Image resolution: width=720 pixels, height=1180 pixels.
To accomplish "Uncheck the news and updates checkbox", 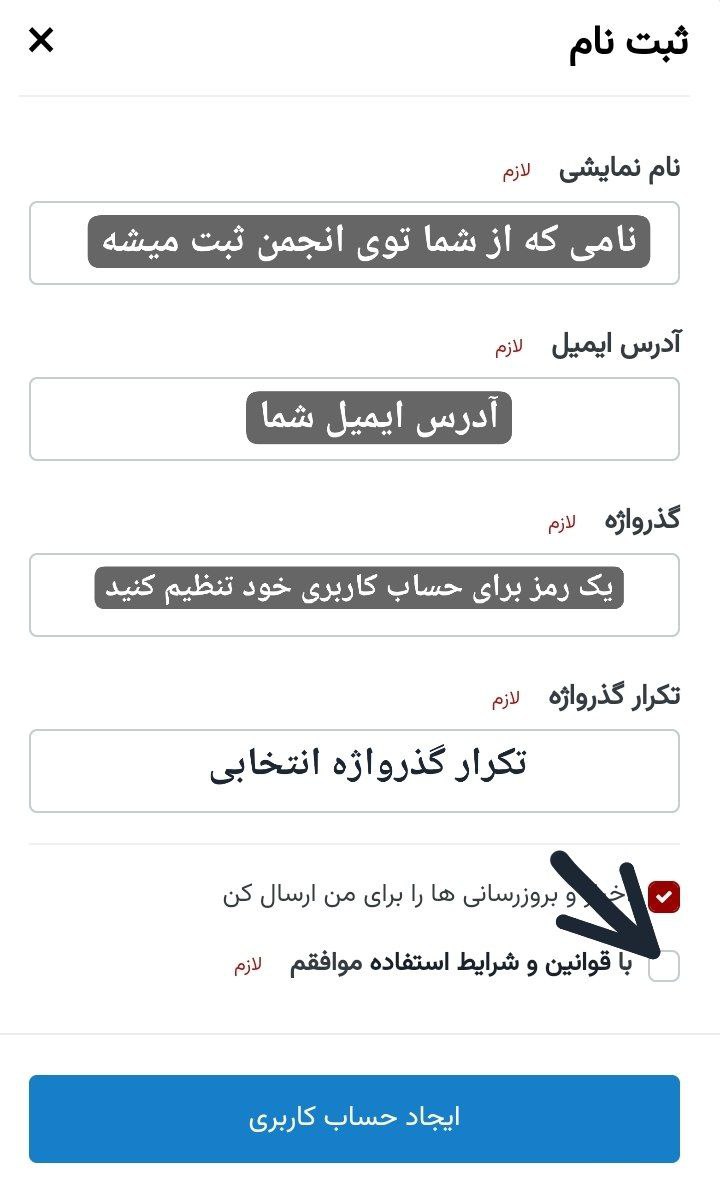I will click(664, 897).
